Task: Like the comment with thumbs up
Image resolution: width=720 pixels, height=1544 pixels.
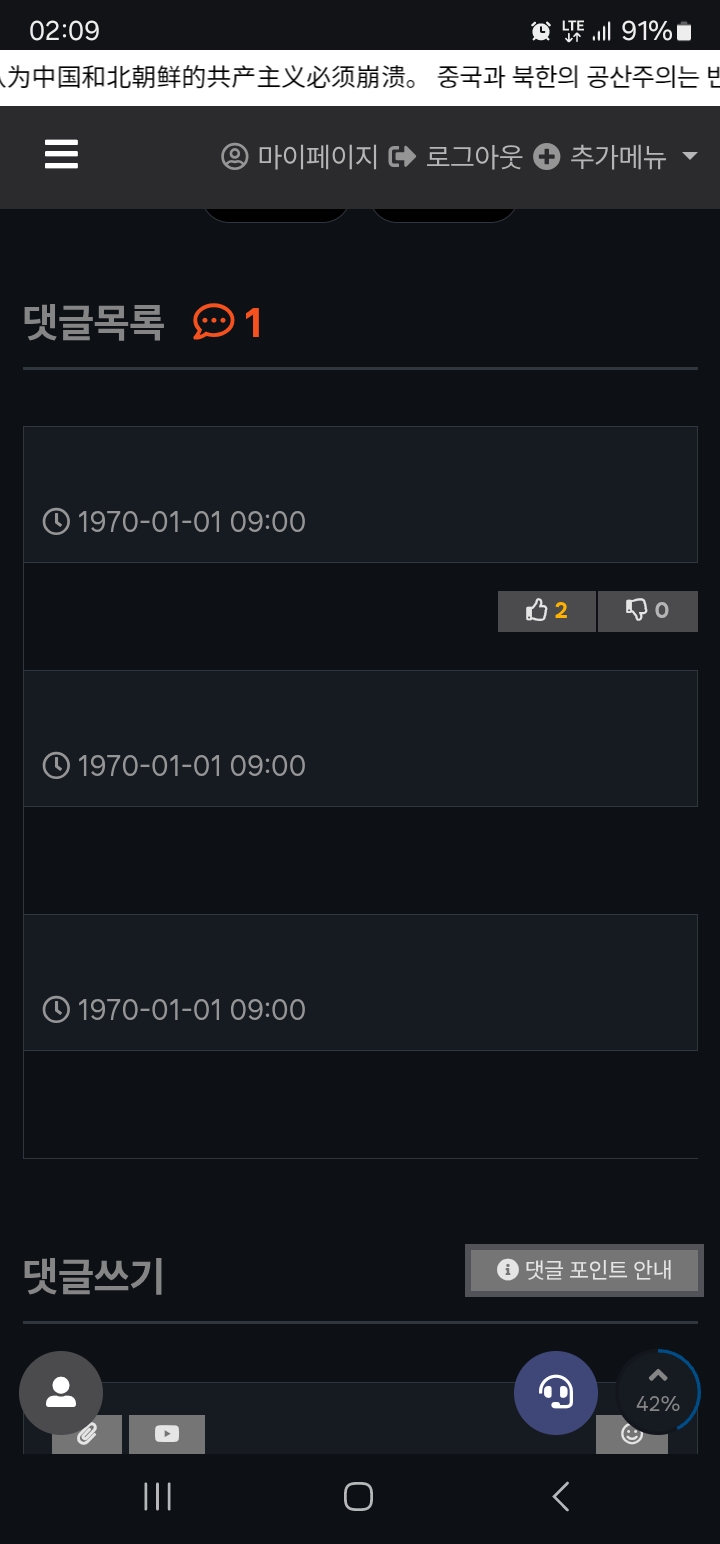Action: (546, 611)
